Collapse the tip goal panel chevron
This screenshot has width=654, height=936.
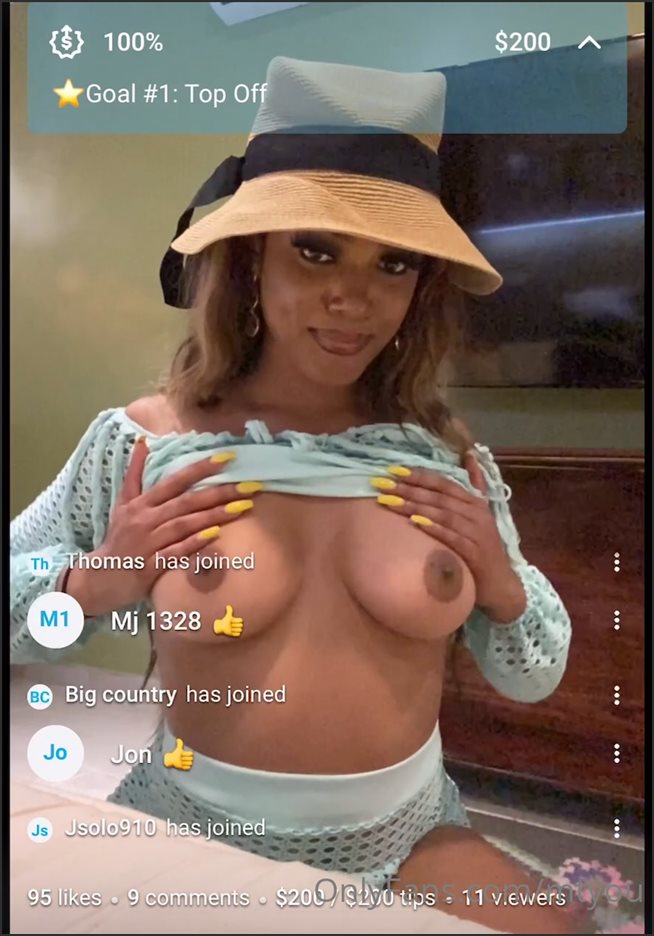click(x=590, y=42)
